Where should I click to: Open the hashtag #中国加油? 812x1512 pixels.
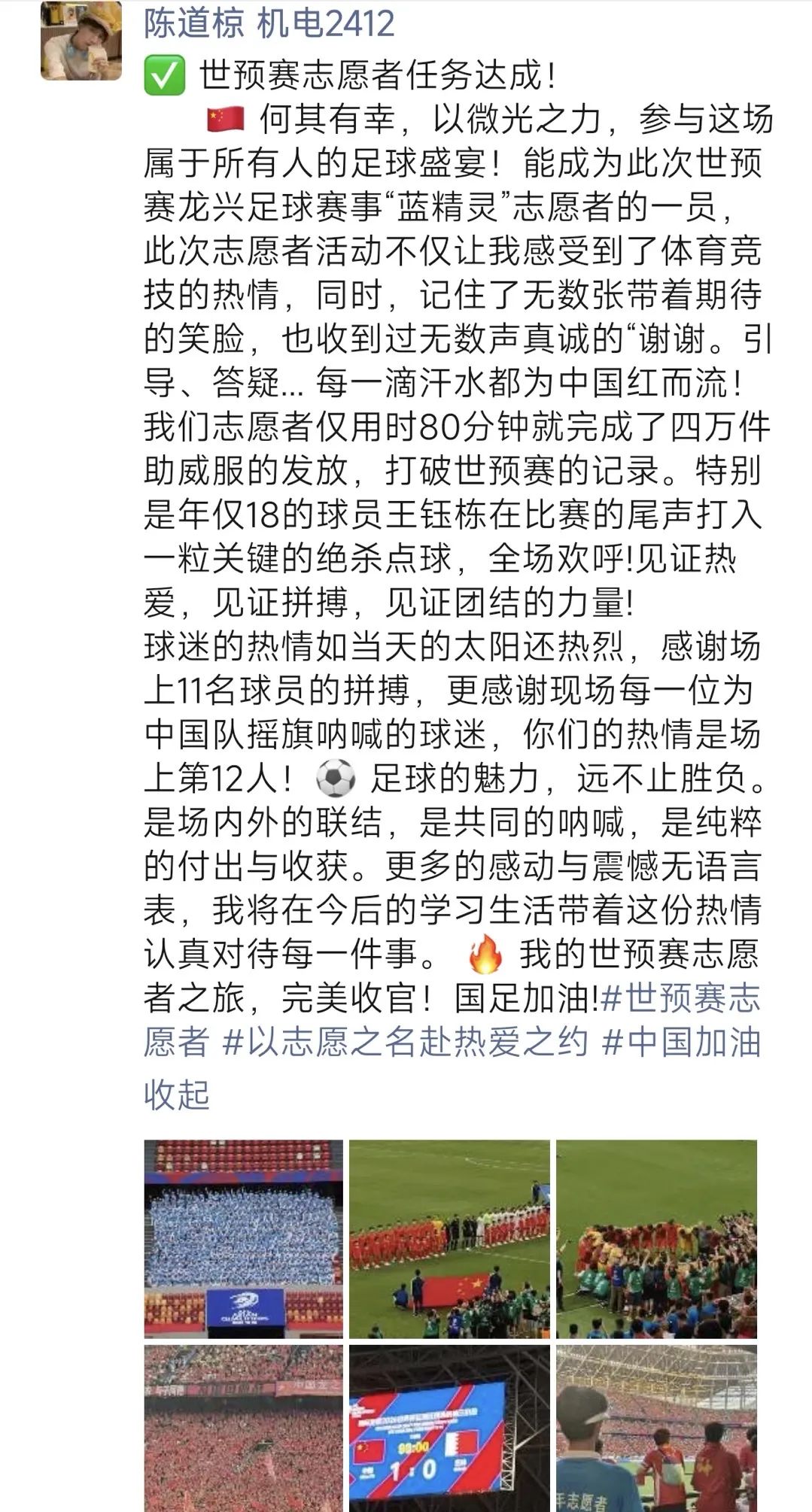coord(682,1042)
